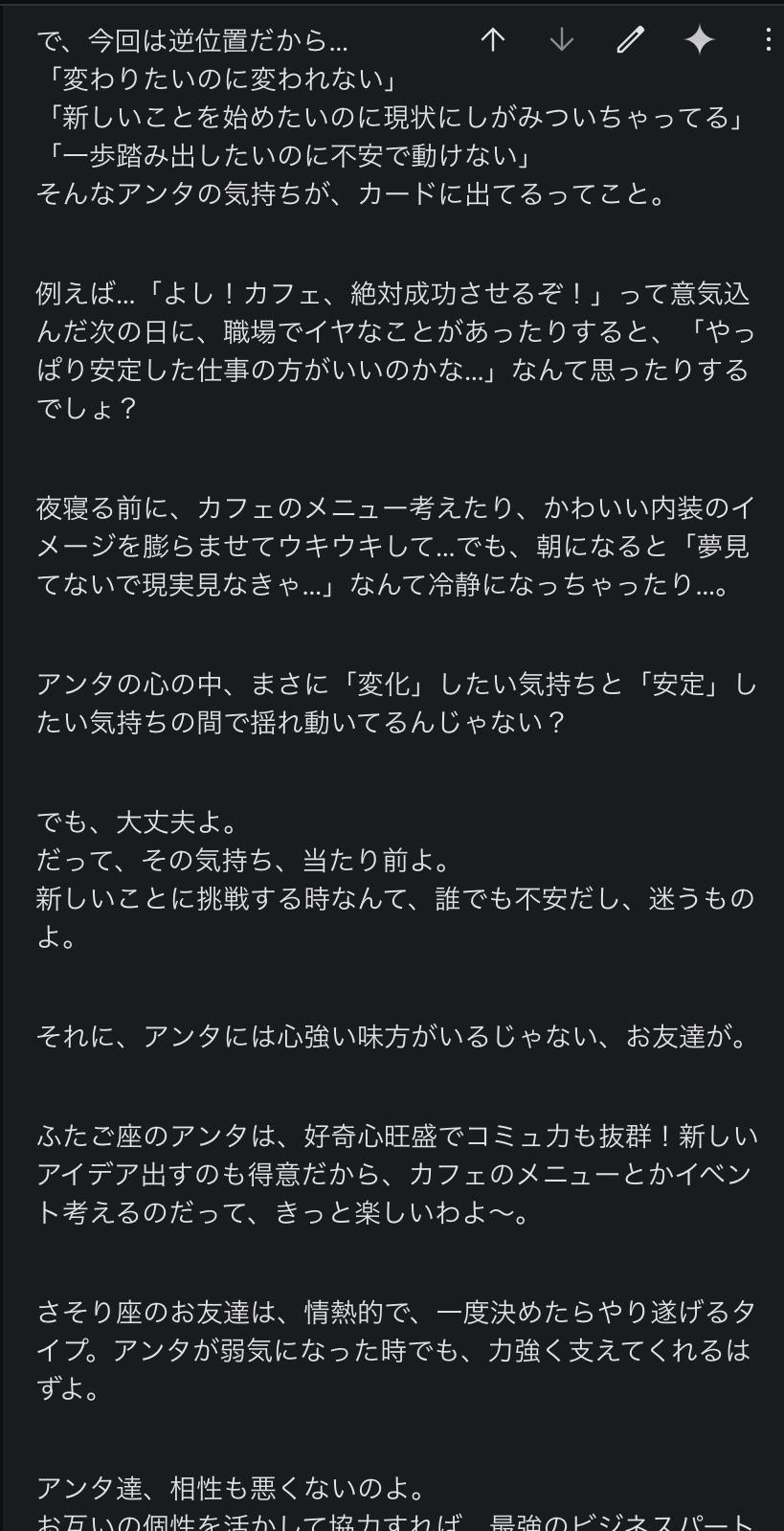This screenshot has width=784, height=1531.
Task: Move this block up with the up arrow
Action: [492, 39]
